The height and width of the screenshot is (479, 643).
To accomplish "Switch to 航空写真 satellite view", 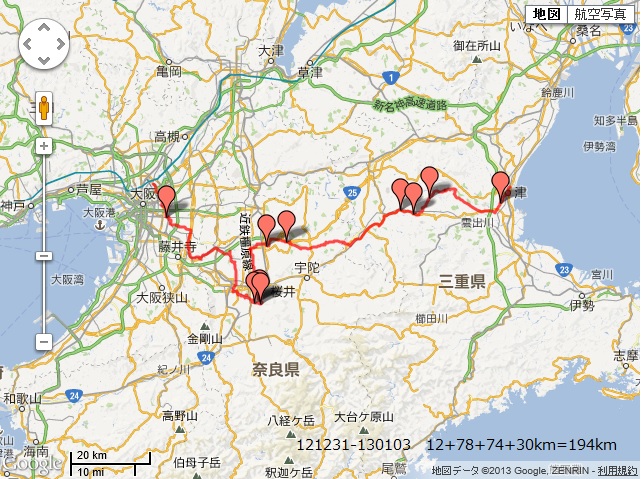I will (x=601, y=13).
